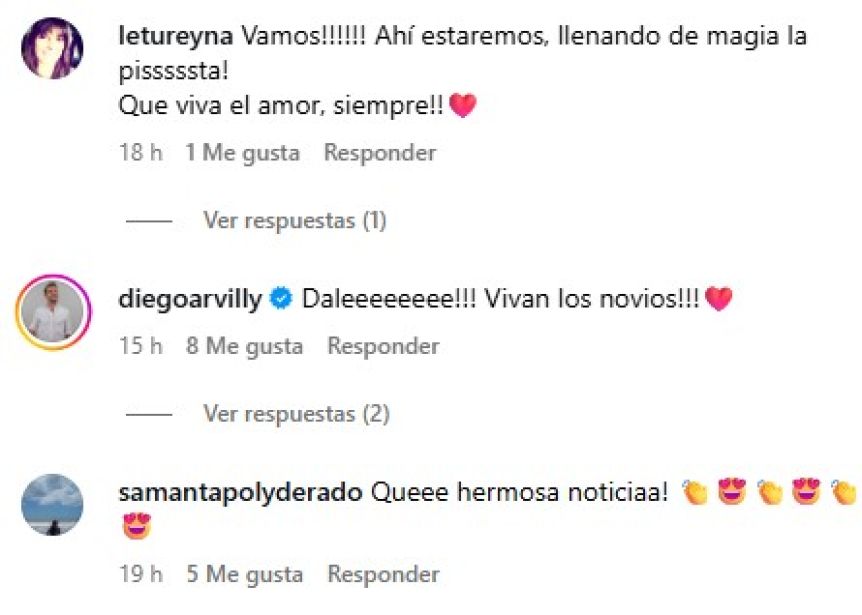Screen dimensions: 862x615
Task: Reply to diegoarvilly's comment
Action: [x=384, y=346]
